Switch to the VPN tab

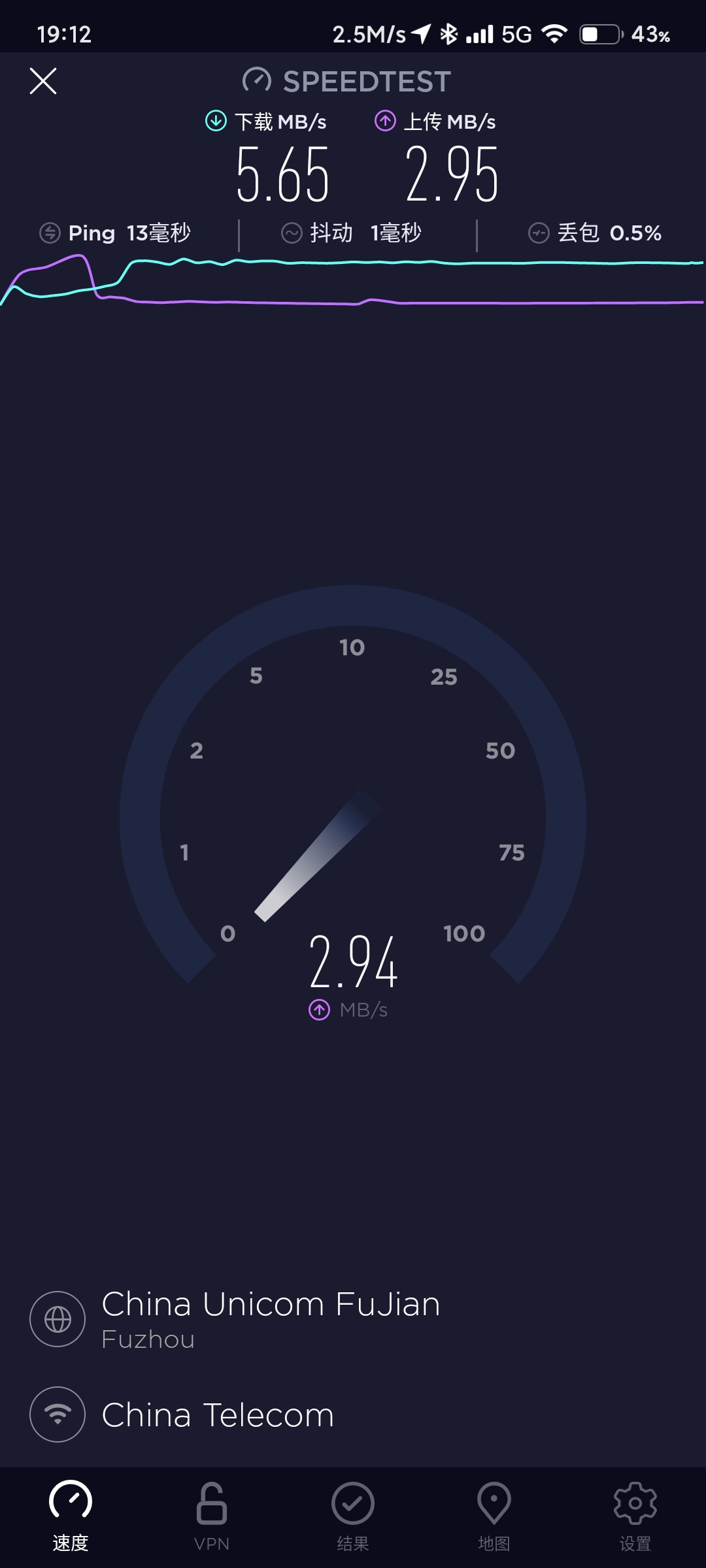[211, 1516]
